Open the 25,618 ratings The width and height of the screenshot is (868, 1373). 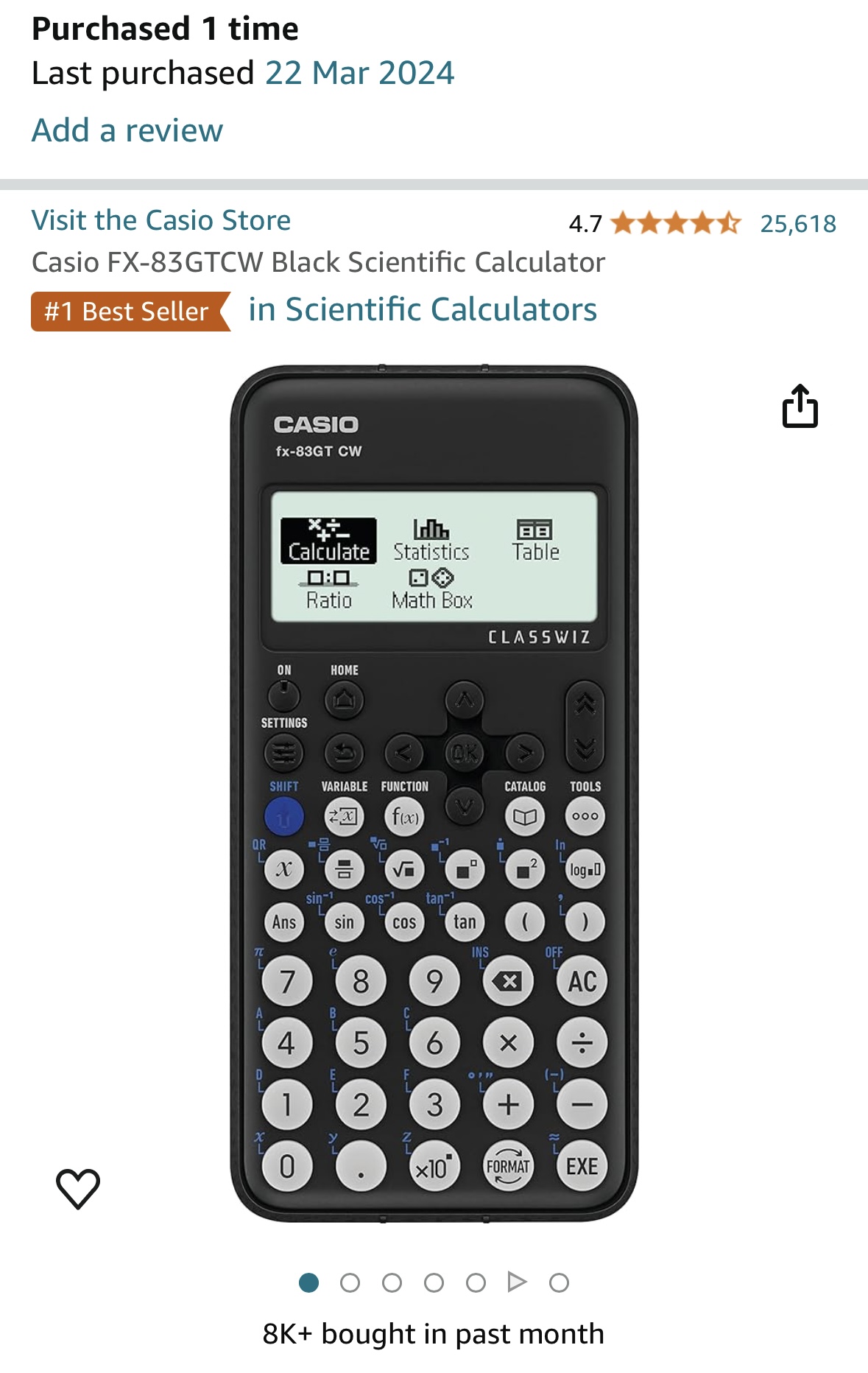click(797, 223)
